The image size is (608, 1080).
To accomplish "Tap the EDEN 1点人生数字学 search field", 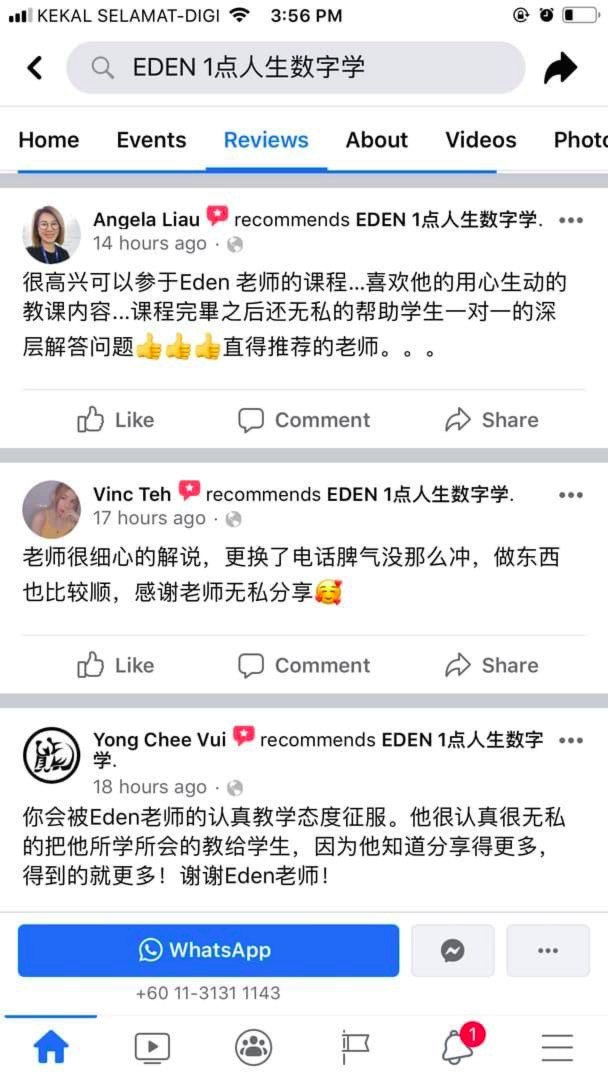I will pyautogui.click(x=295, y=68).
